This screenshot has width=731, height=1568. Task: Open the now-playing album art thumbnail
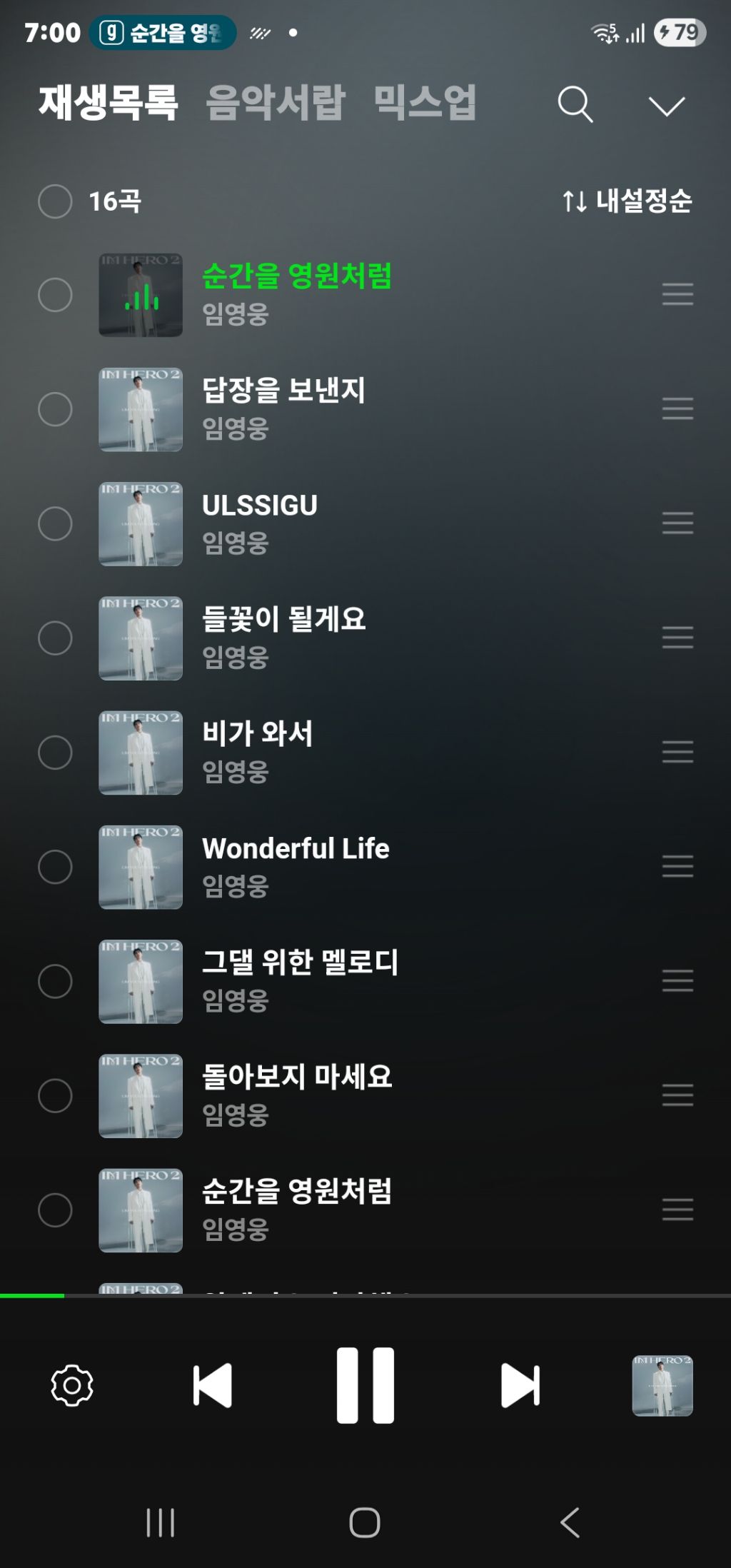(662, 1385)
